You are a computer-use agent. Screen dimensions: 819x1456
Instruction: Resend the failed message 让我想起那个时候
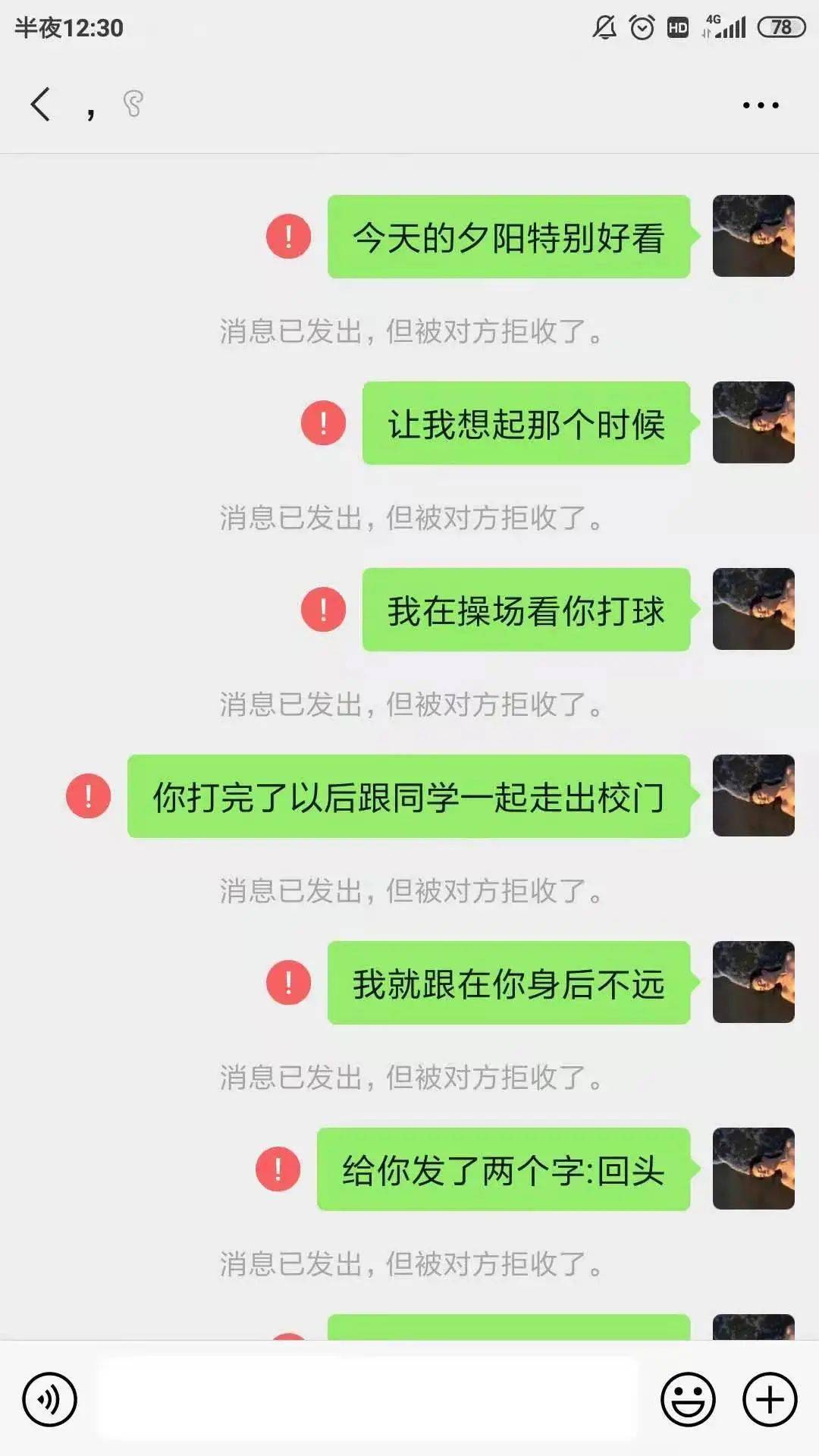tap(323, 422)
